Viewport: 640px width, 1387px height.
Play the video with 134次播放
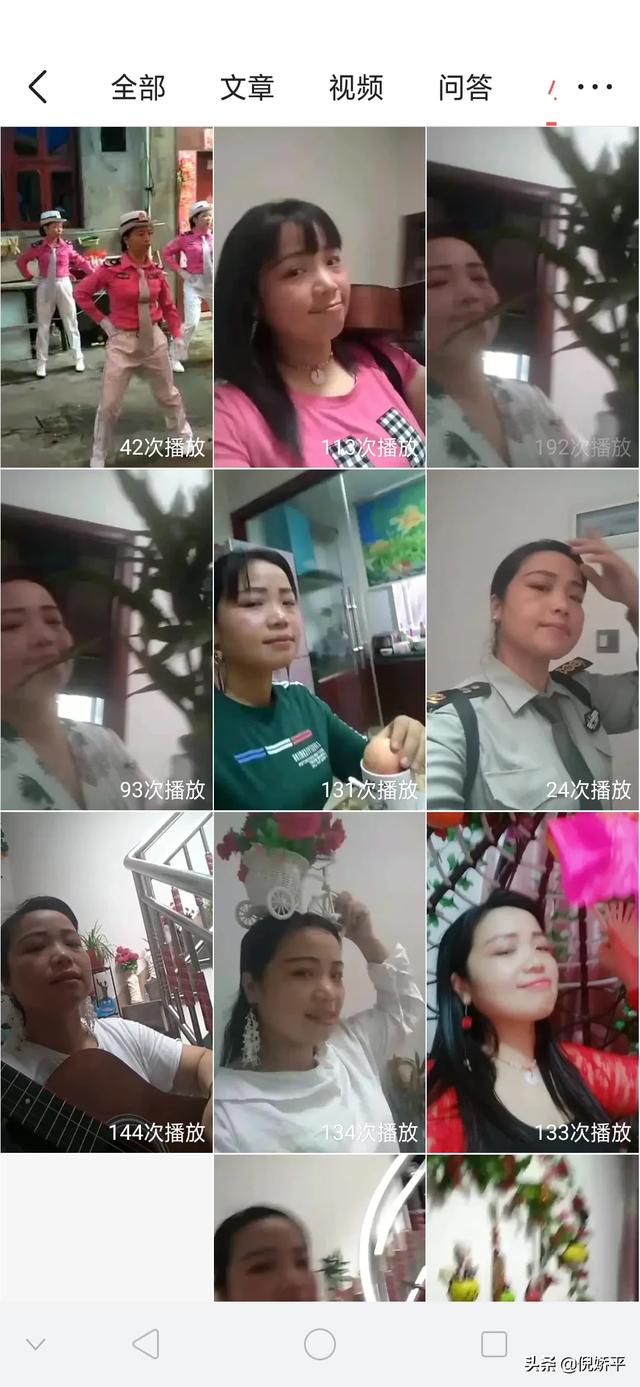click(x=319, y=982)
